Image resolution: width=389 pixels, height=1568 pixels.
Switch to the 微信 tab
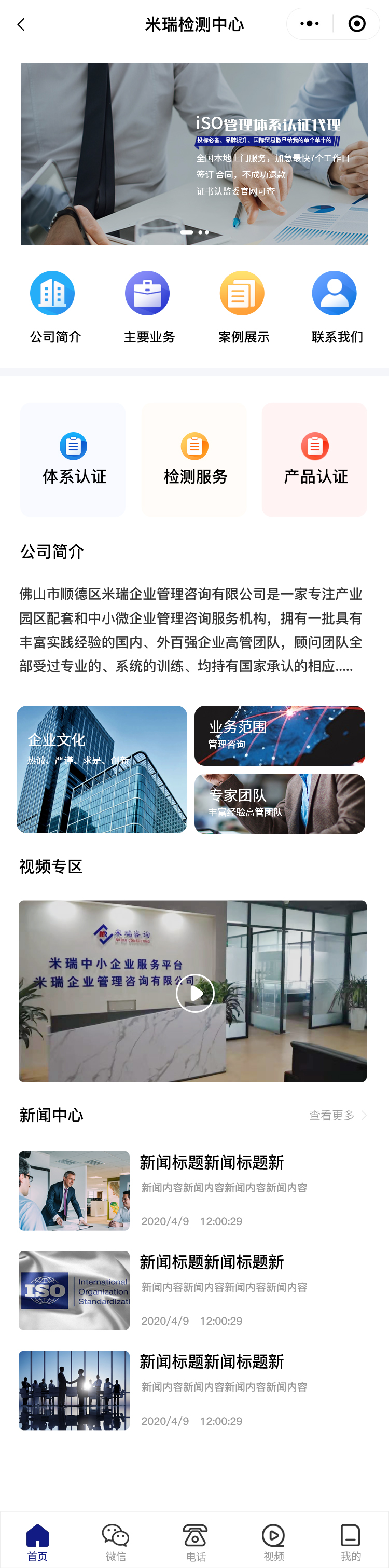[116, 1542]
